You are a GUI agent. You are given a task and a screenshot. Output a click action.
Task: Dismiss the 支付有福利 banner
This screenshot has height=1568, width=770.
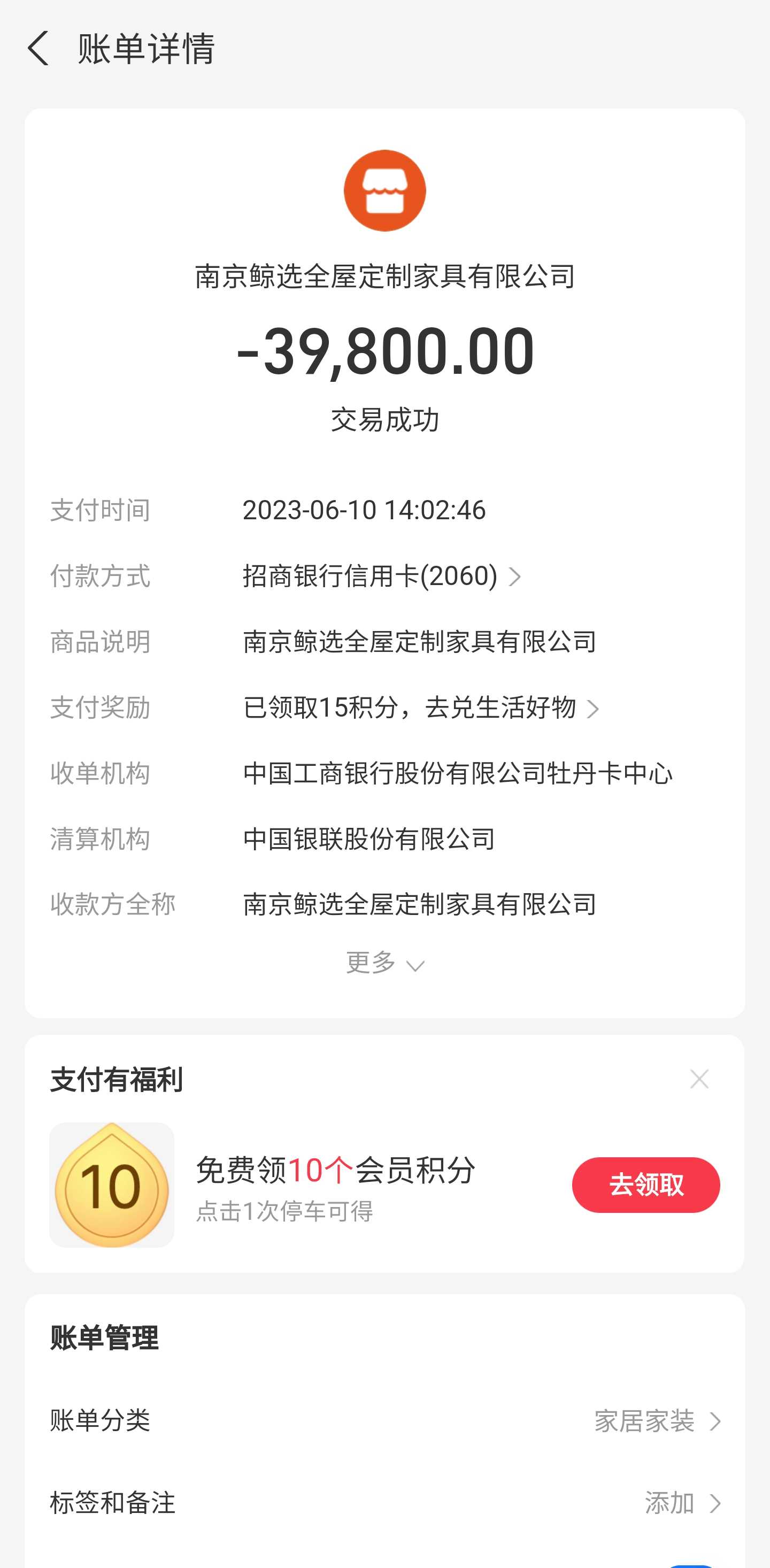[x=699, y=1079]
